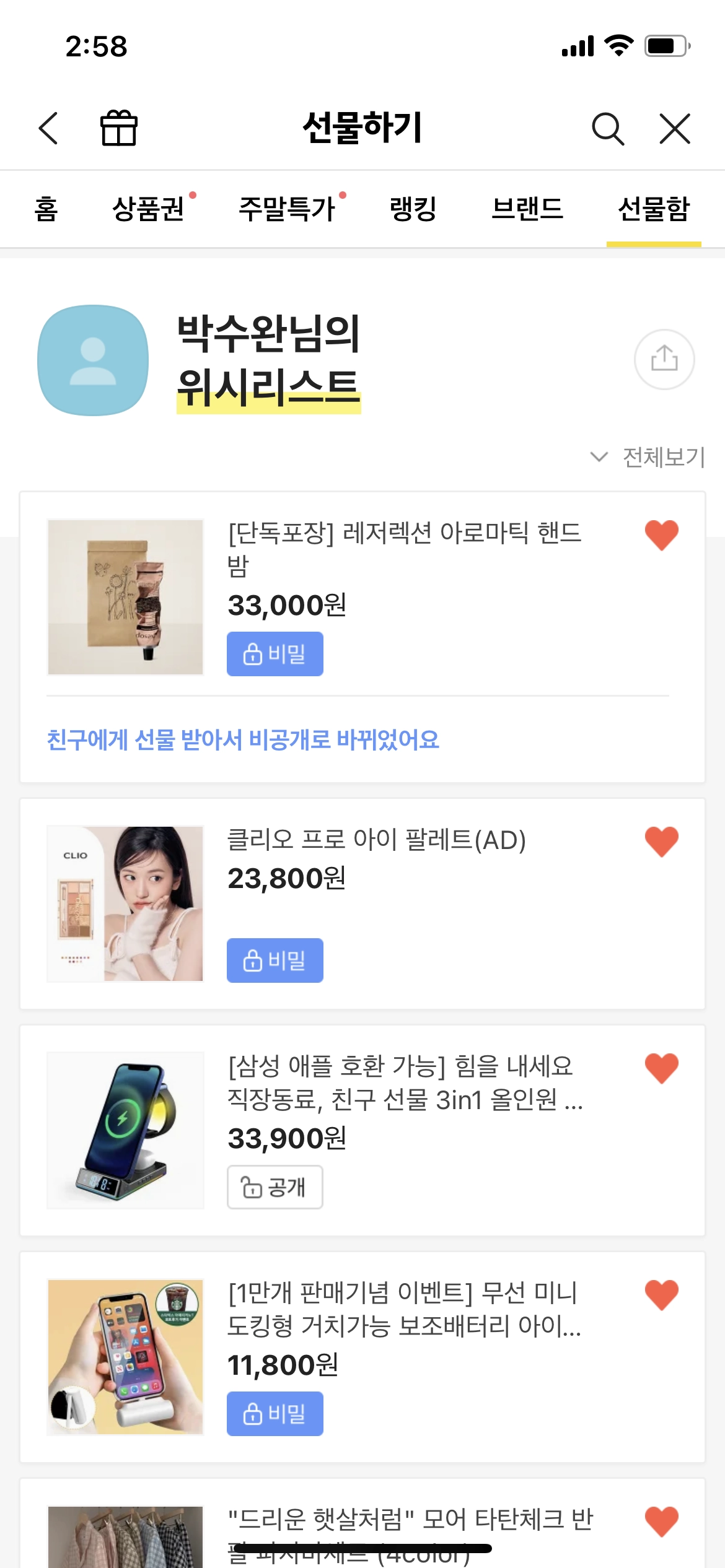Toggle 비밀 setting on 레저렉션 핸드밤
Image resolution: width=725 pixels, height=1568 pixels.
(275, 653)
